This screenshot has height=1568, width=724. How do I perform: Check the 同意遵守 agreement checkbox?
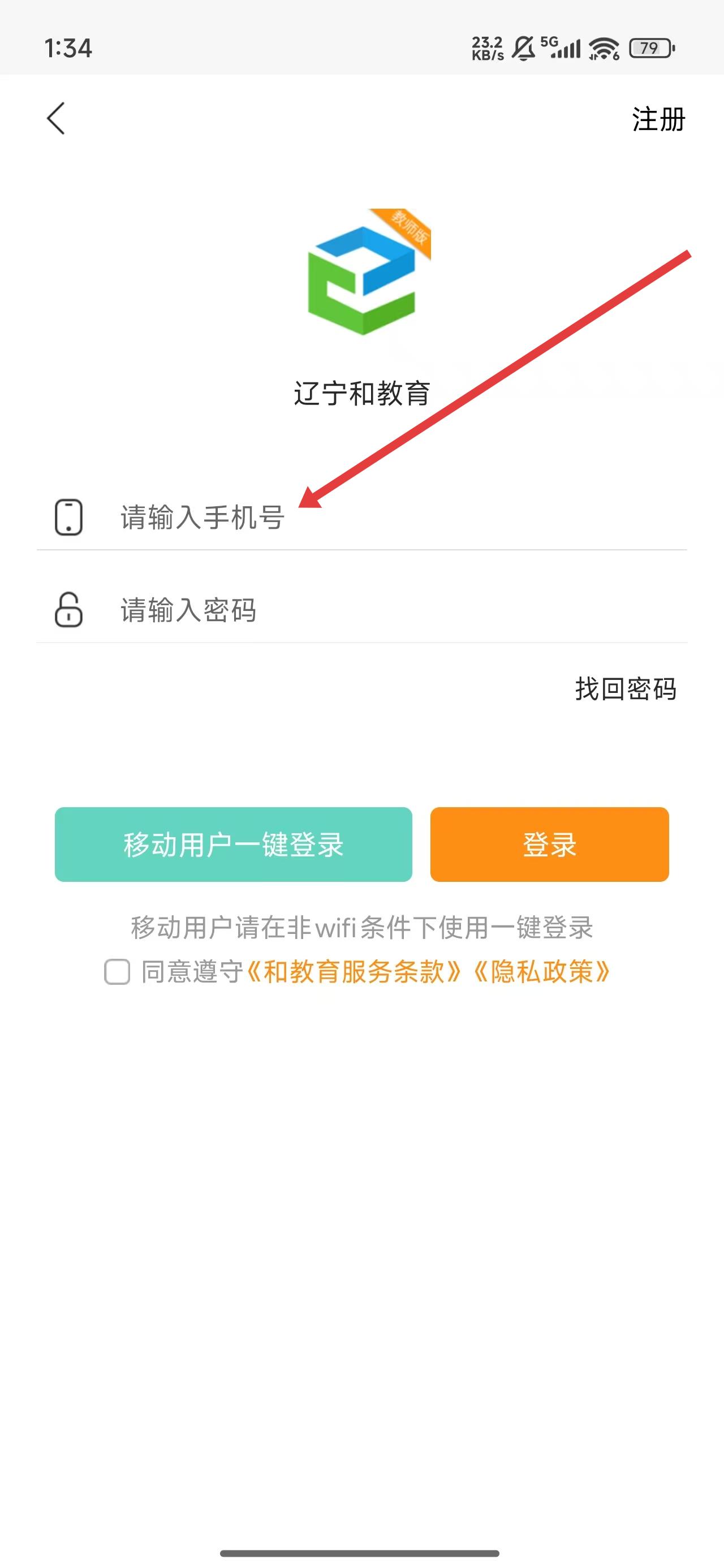click(117, 971)
